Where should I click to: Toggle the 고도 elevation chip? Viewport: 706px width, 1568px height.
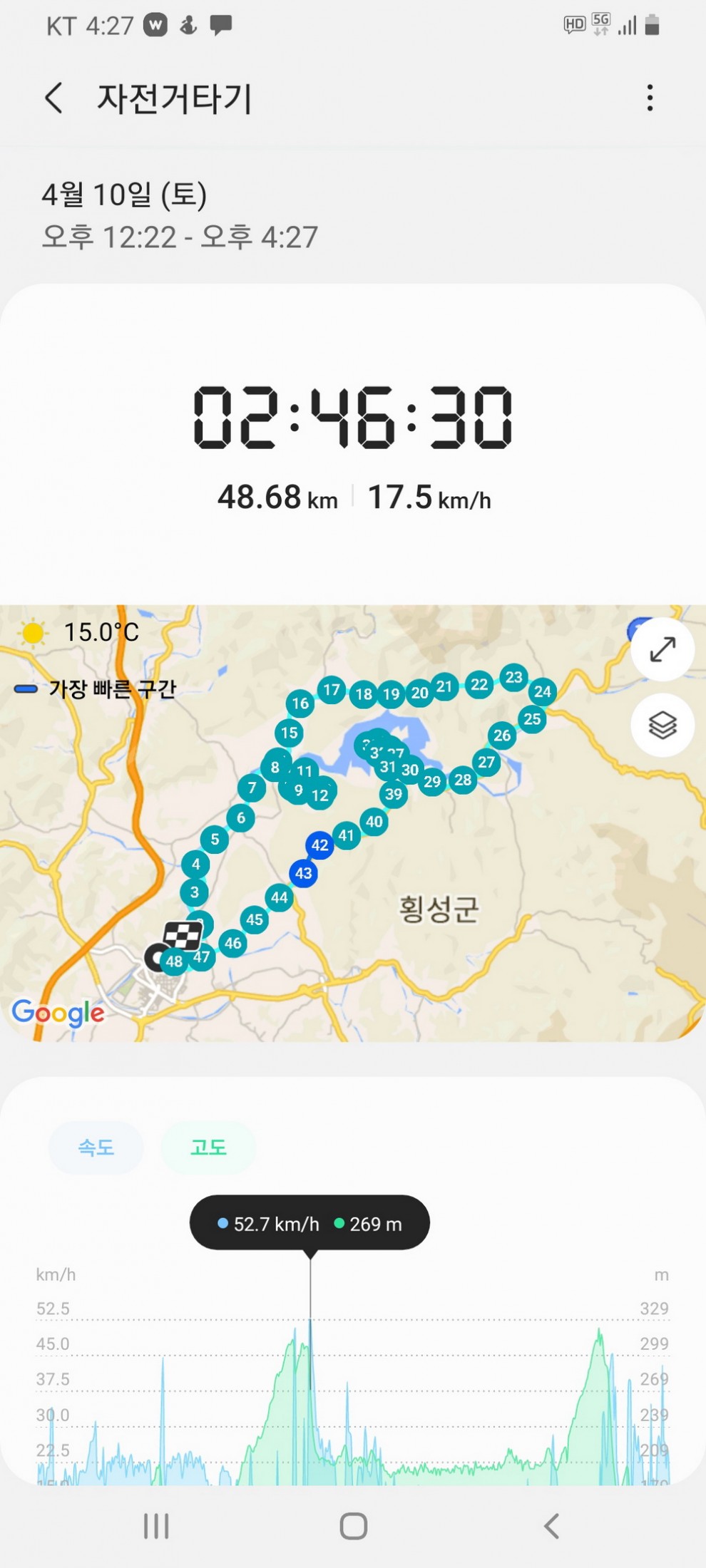click(x=208, y=1147)
